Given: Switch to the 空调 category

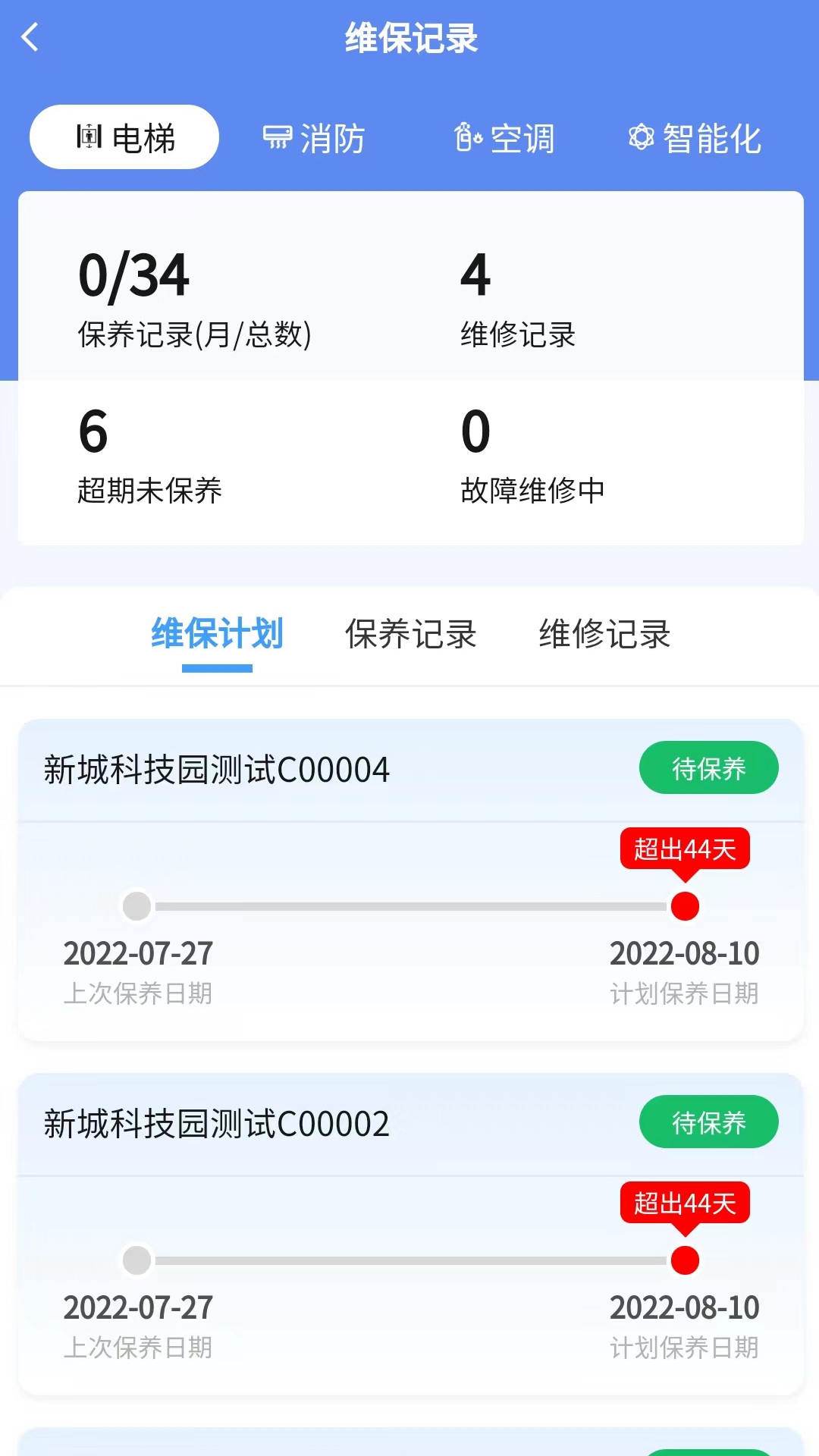Looking at the screenshot, I should click(504, 139).
